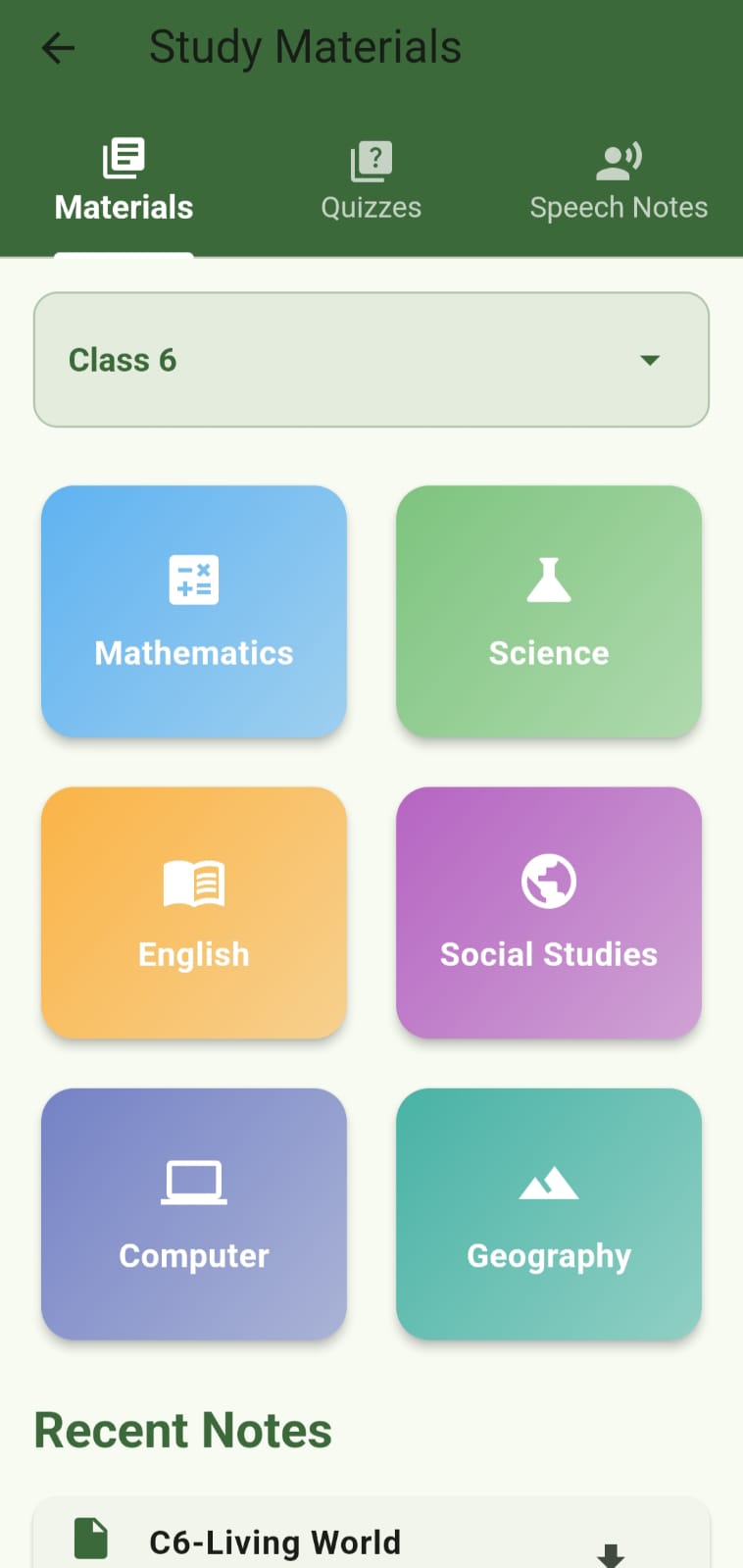Download the C6-Living World note
743x1568 pixels.
point(611,1554)
